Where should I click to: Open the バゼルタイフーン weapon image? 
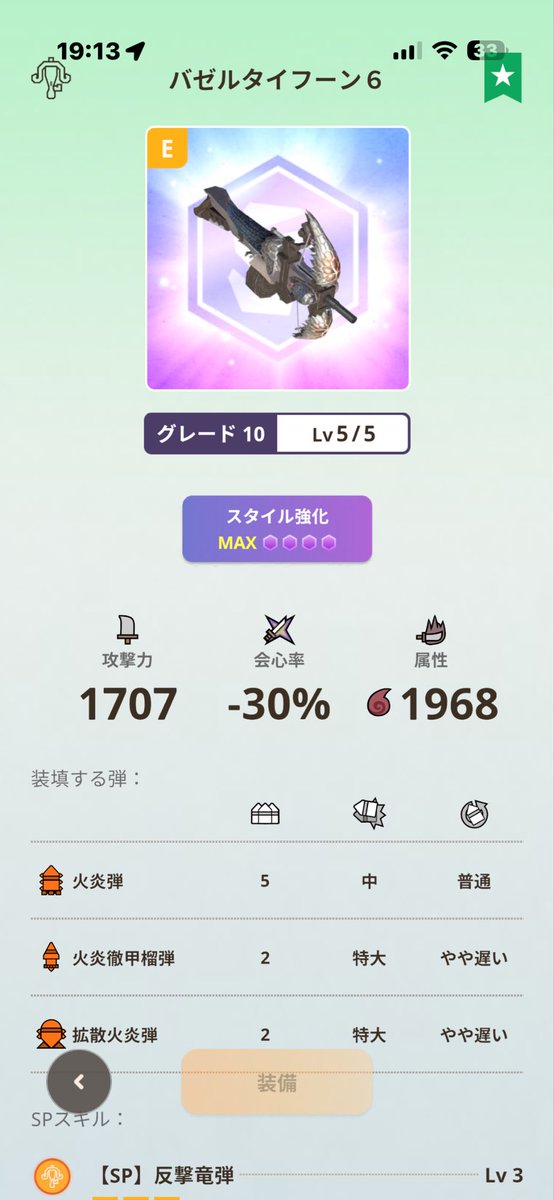(x=278, y=258)
